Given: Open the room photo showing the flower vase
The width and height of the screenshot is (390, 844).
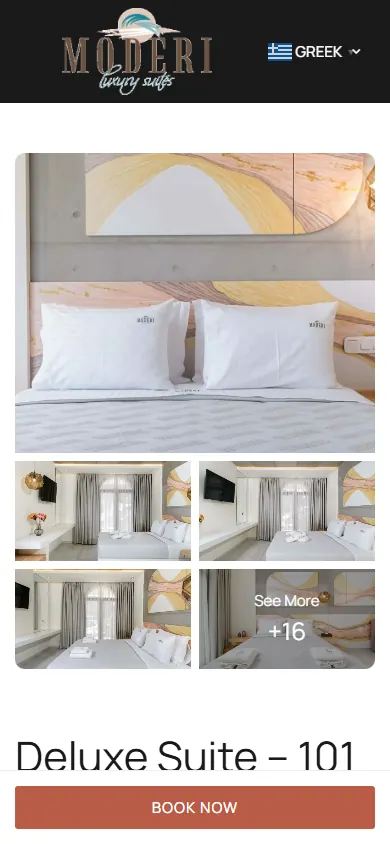Looking at the screenshot, I should click(x=103, y=510).
